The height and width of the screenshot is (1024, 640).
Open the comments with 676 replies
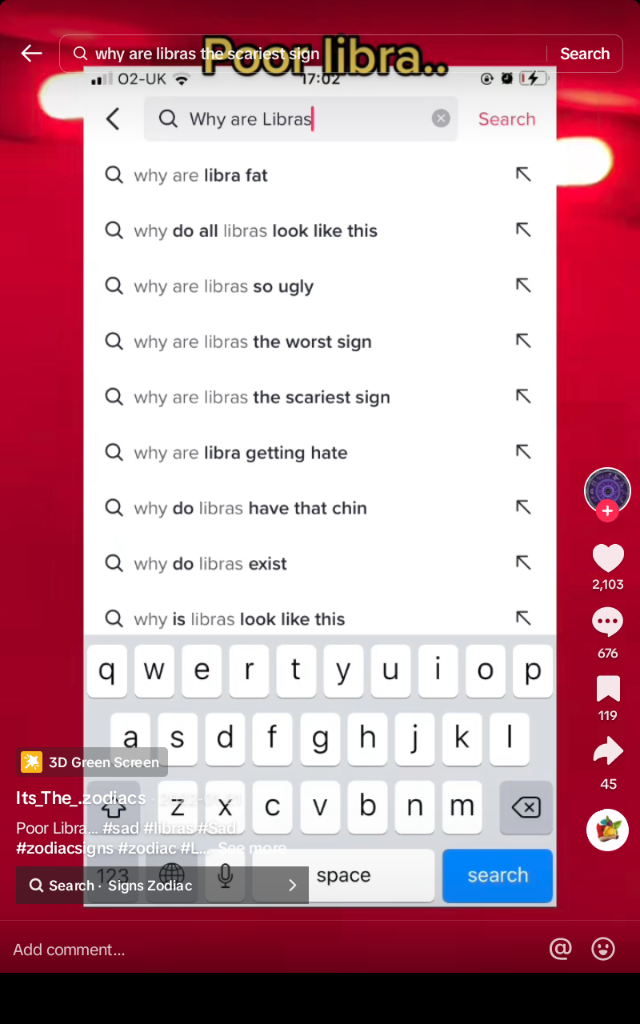607,624
